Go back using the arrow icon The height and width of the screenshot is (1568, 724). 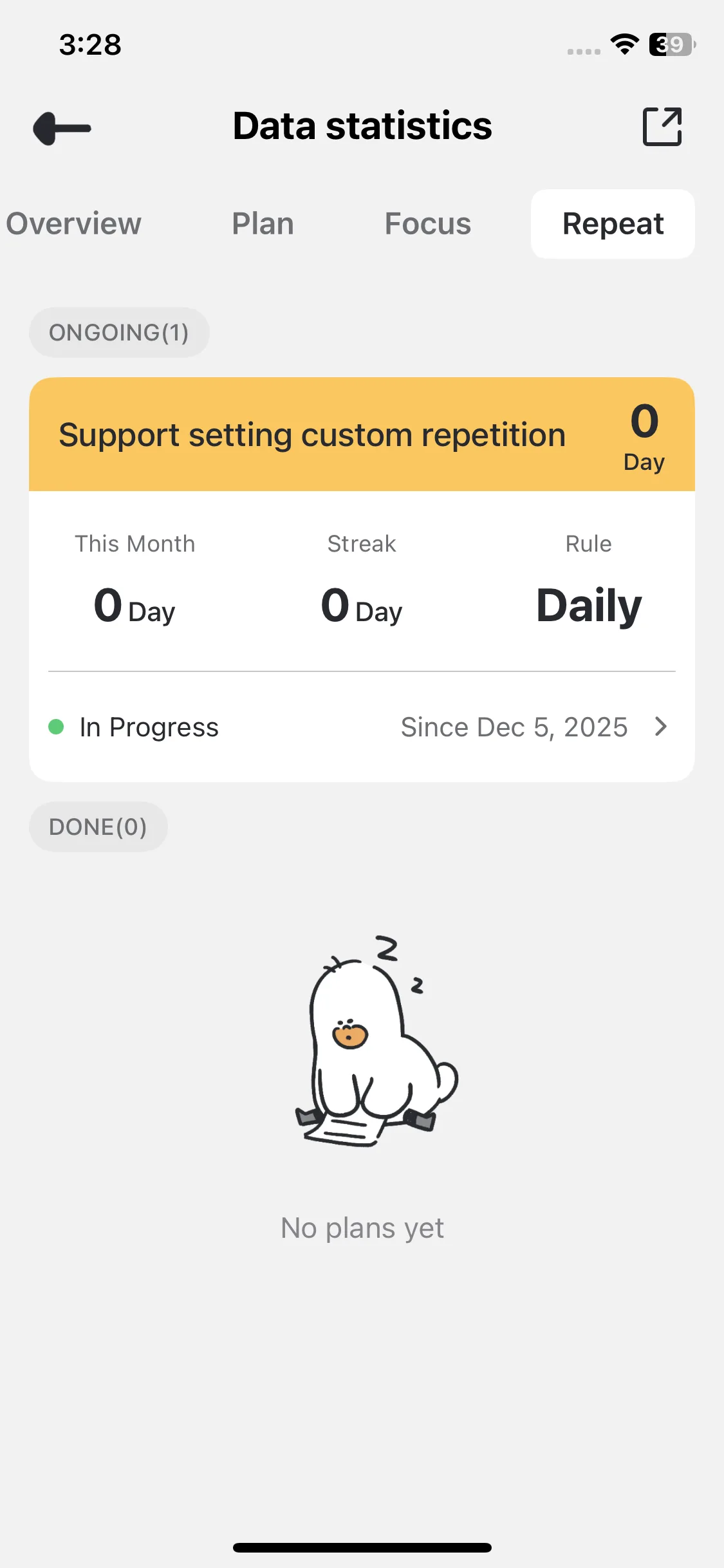pyautogui.click(x=62, y=128)
